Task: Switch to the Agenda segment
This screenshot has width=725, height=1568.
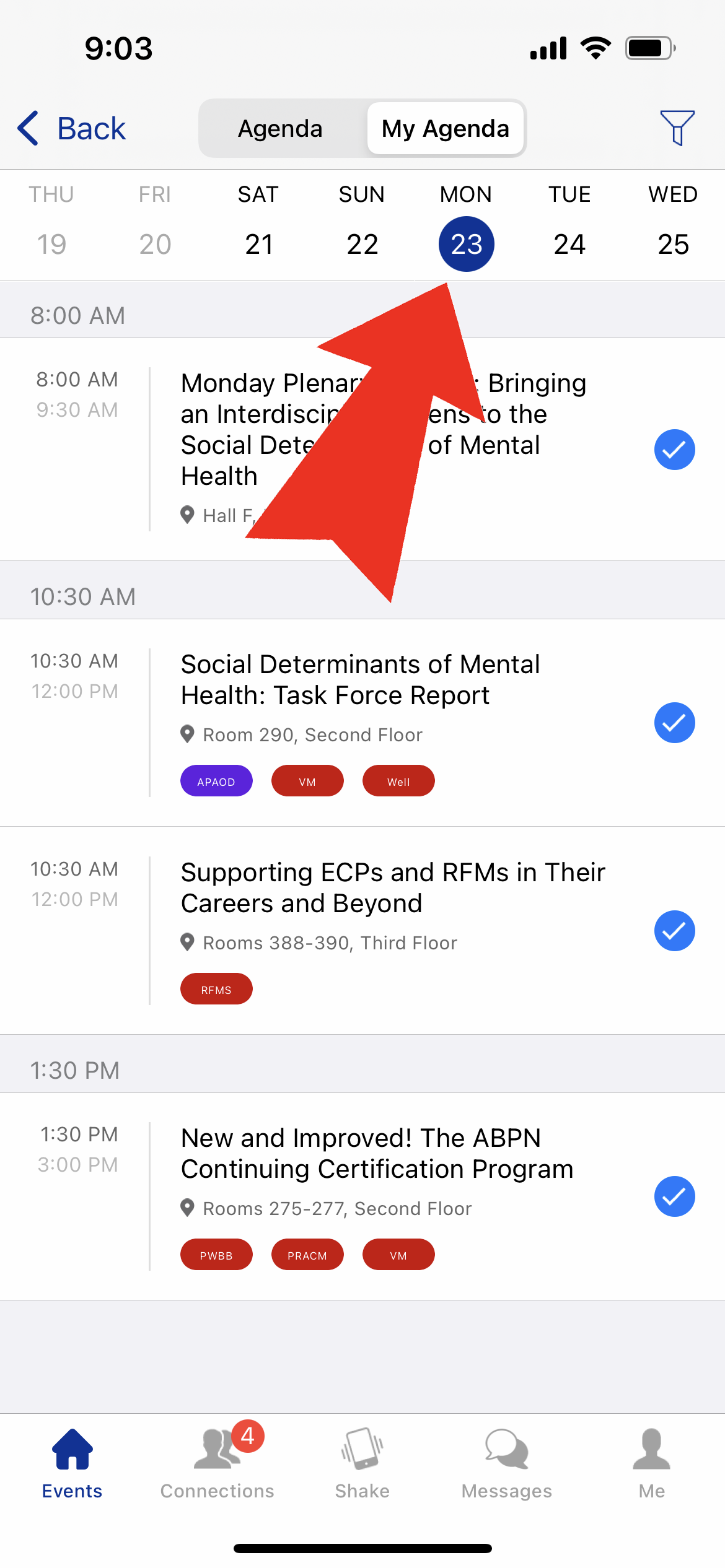Action: click(x=281, y=129)
